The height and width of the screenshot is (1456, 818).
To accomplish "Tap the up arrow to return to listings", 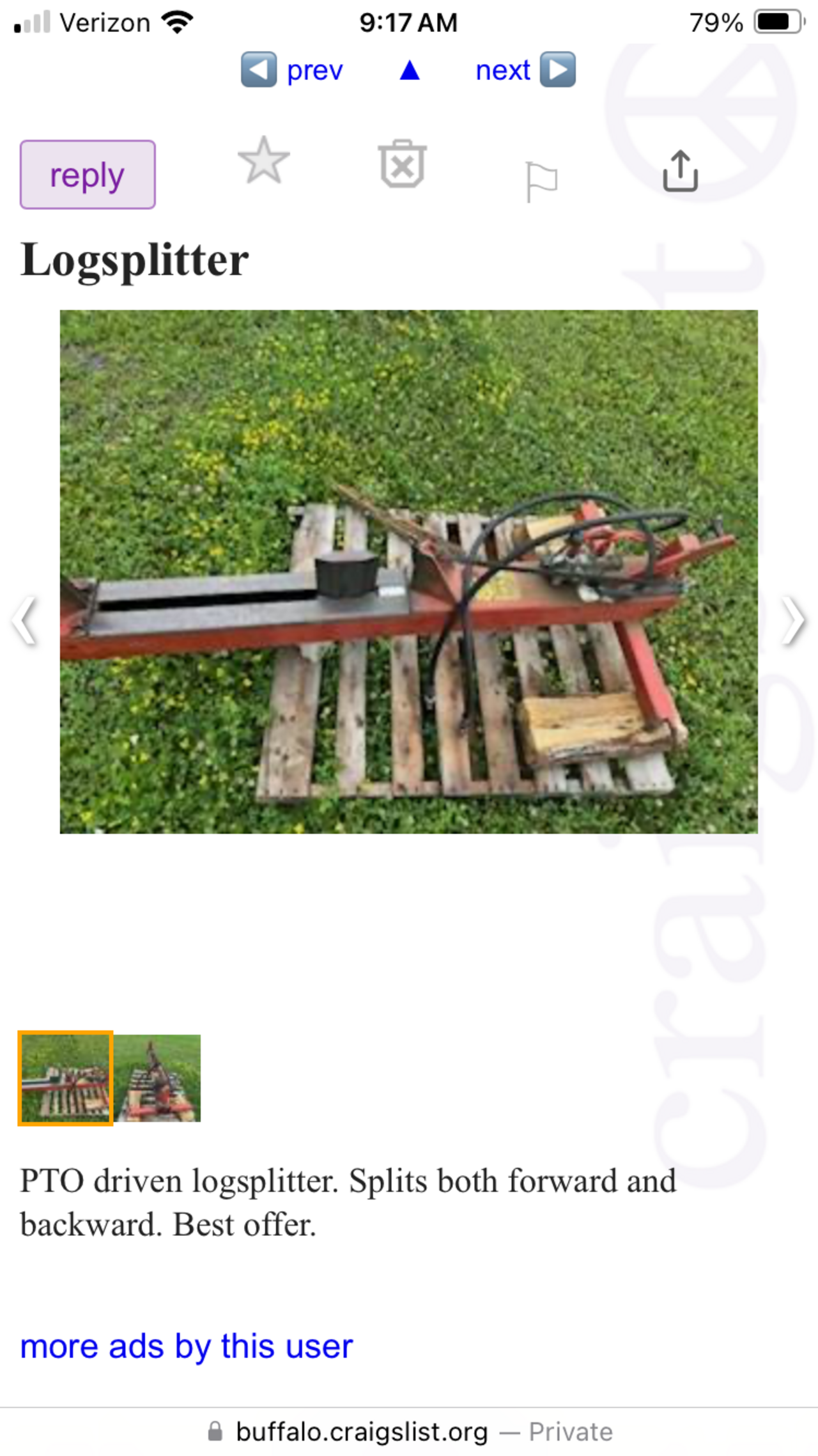I will 409,70.
